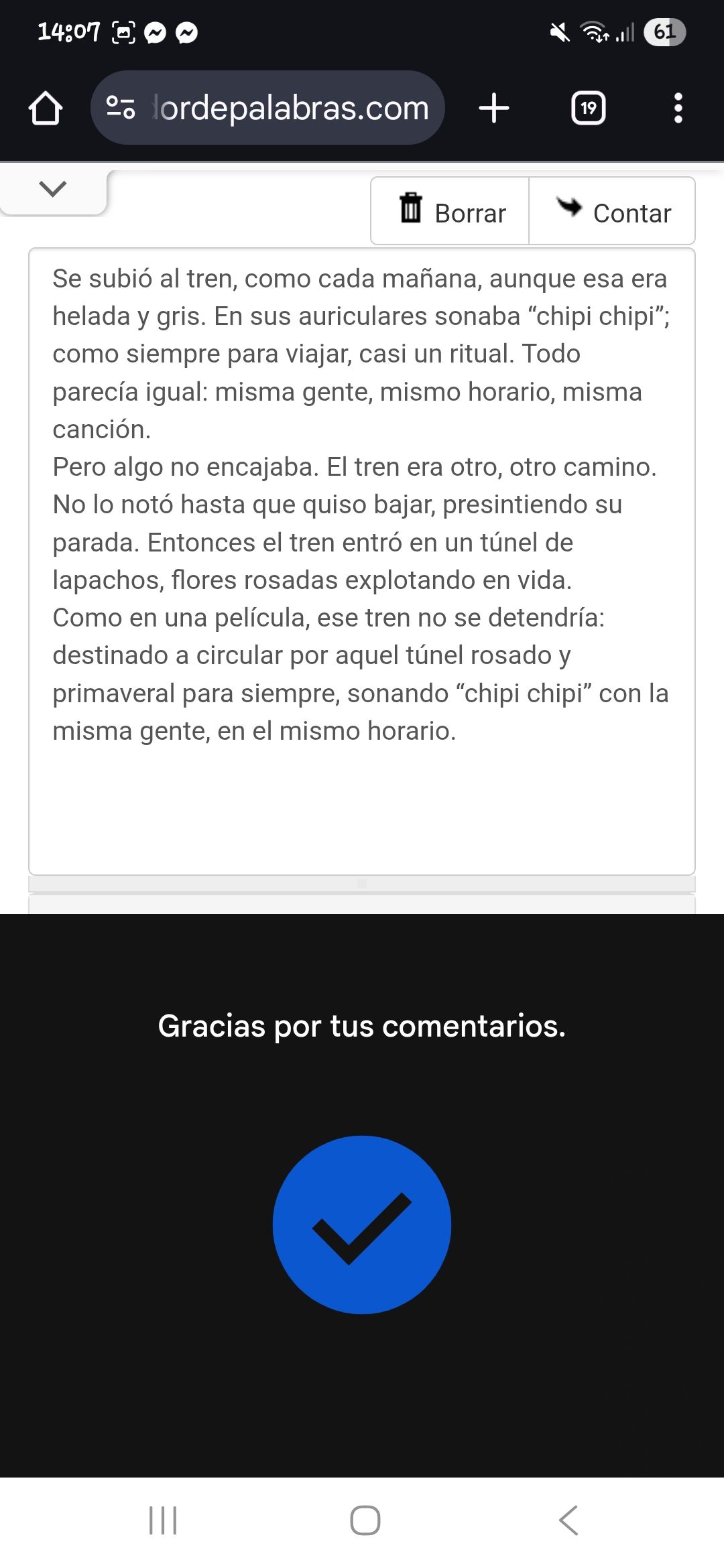Count the words with Contar
The width and height of the screenshot is (724, 1568).
click(x=612, y=212)
